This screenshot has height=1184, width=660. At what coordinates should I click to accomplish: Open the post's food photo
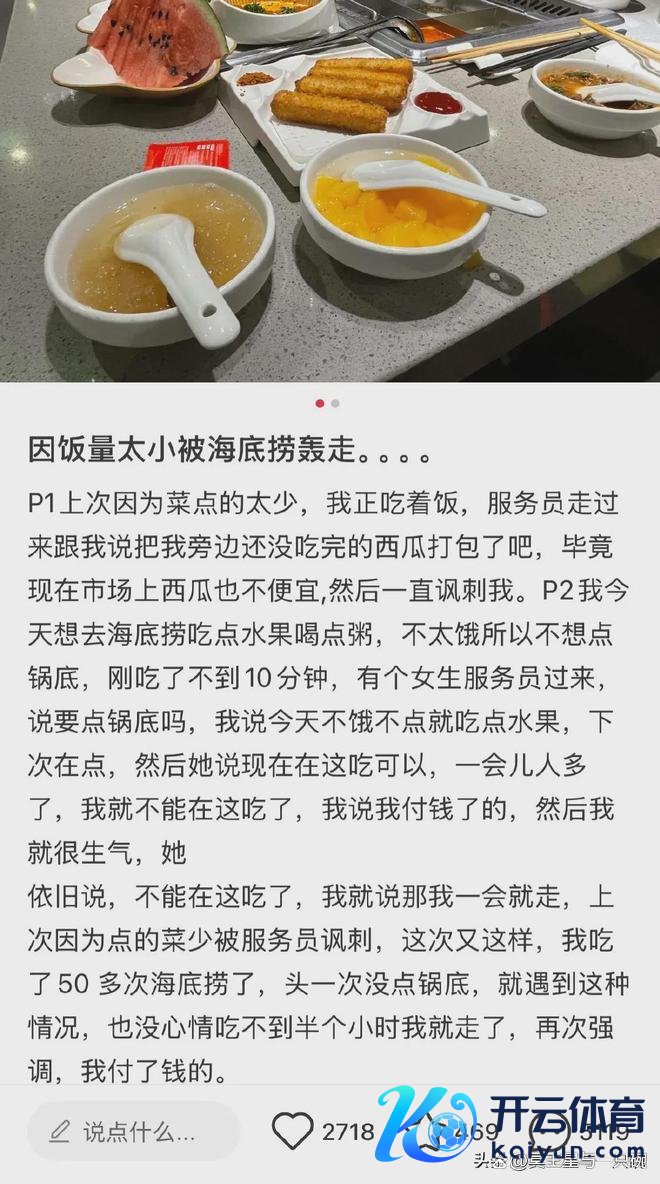330,190
